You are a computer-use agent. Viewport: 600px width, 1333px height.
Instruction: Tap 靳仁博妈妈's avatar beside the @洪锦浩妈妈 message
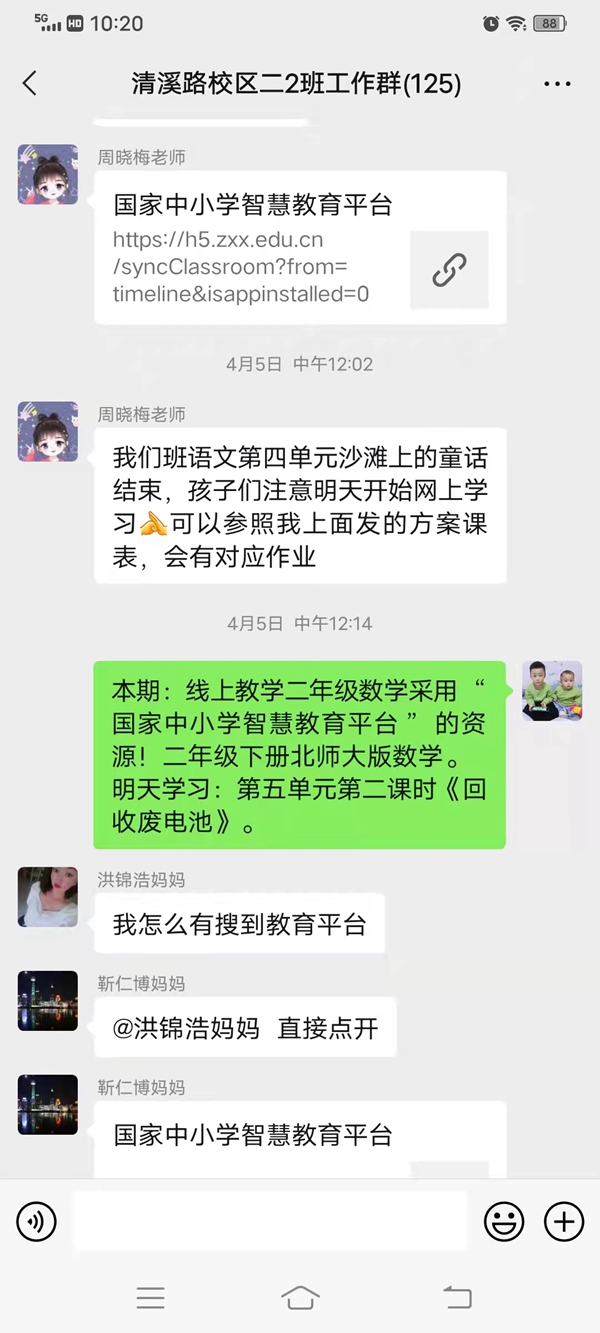click(48, 1001)
